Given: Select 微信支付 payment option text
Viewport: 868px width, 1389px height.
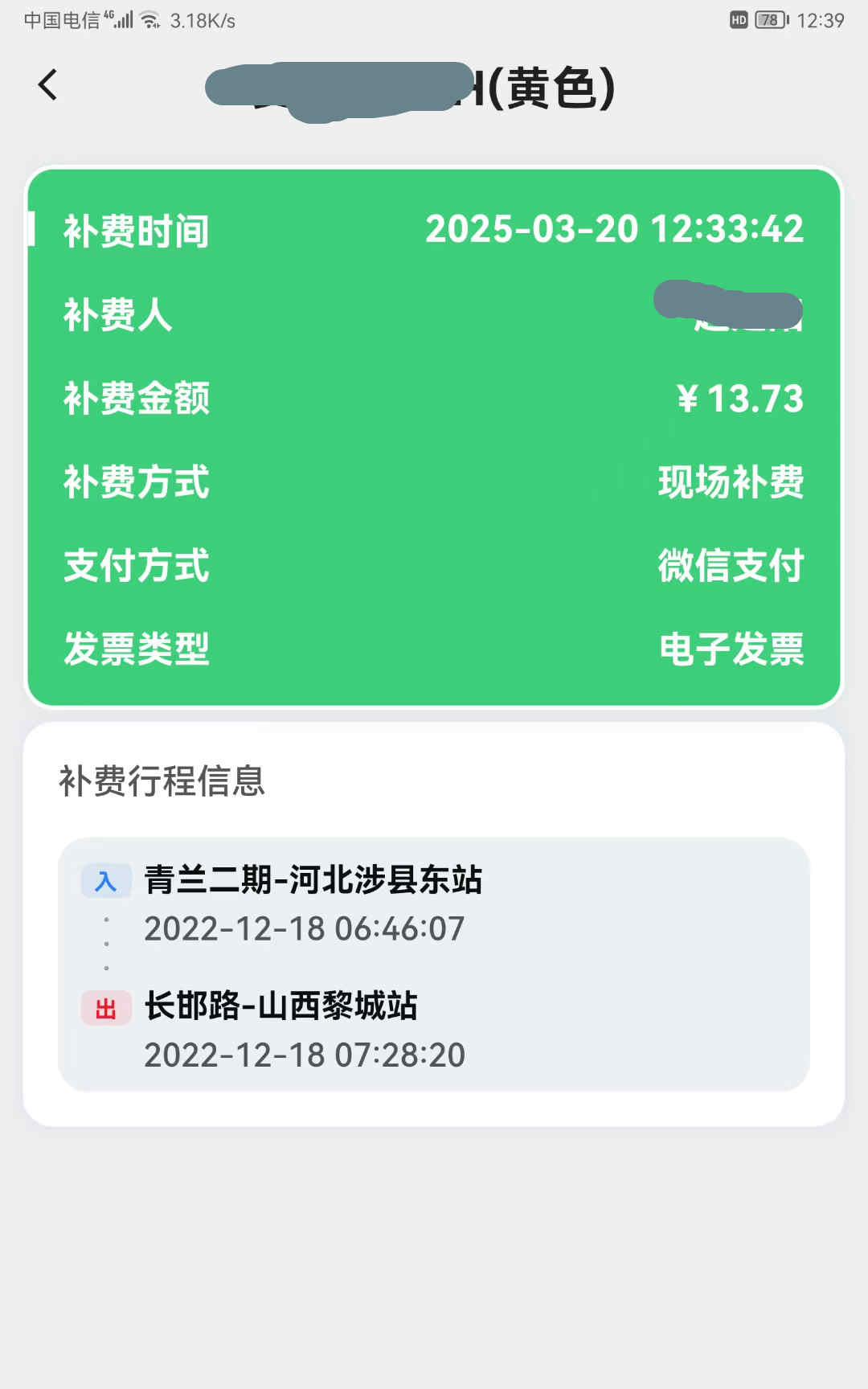Looking at the screenshot, I should (x=733, y=567).
